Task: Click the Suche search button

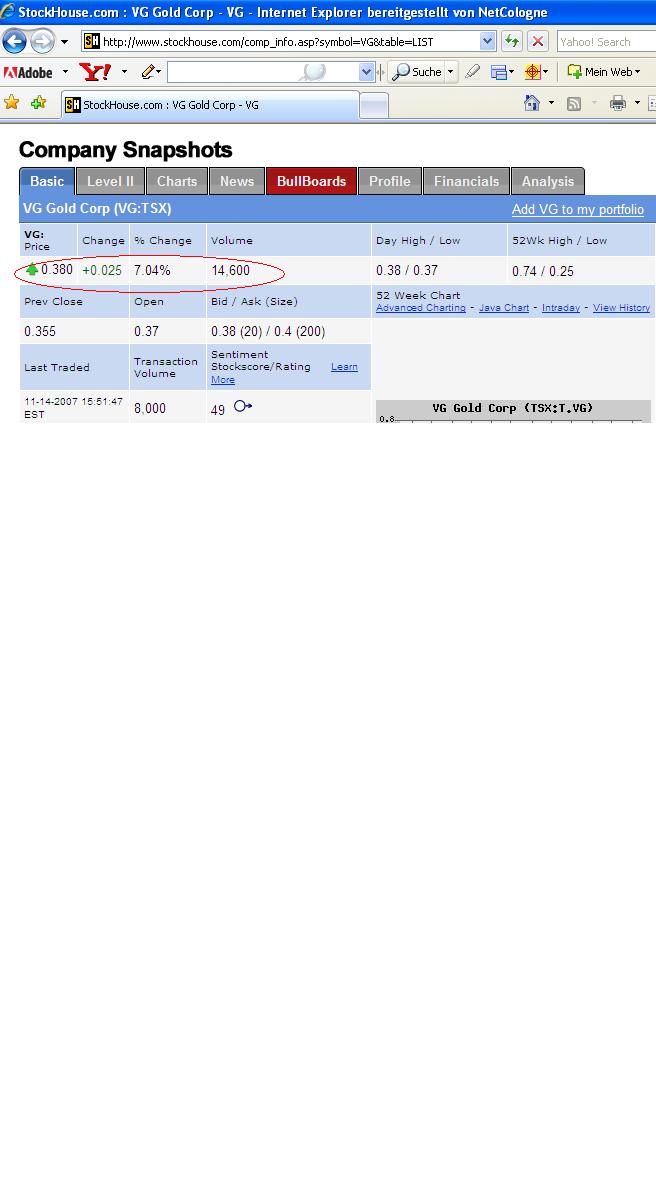Action: [x=418, y=72]
